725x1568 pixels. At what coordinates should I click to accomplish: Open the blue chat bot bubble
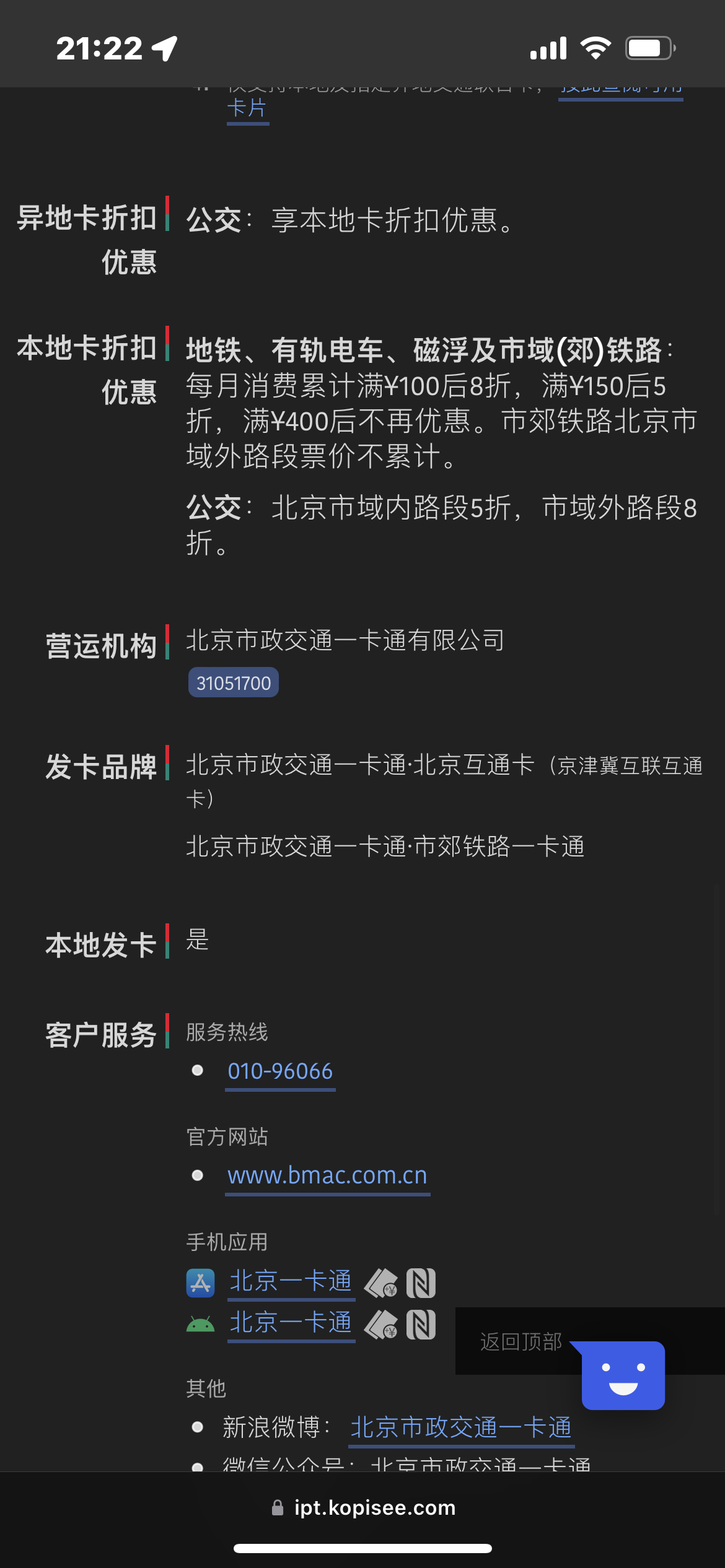click(x=623, y=1375)
